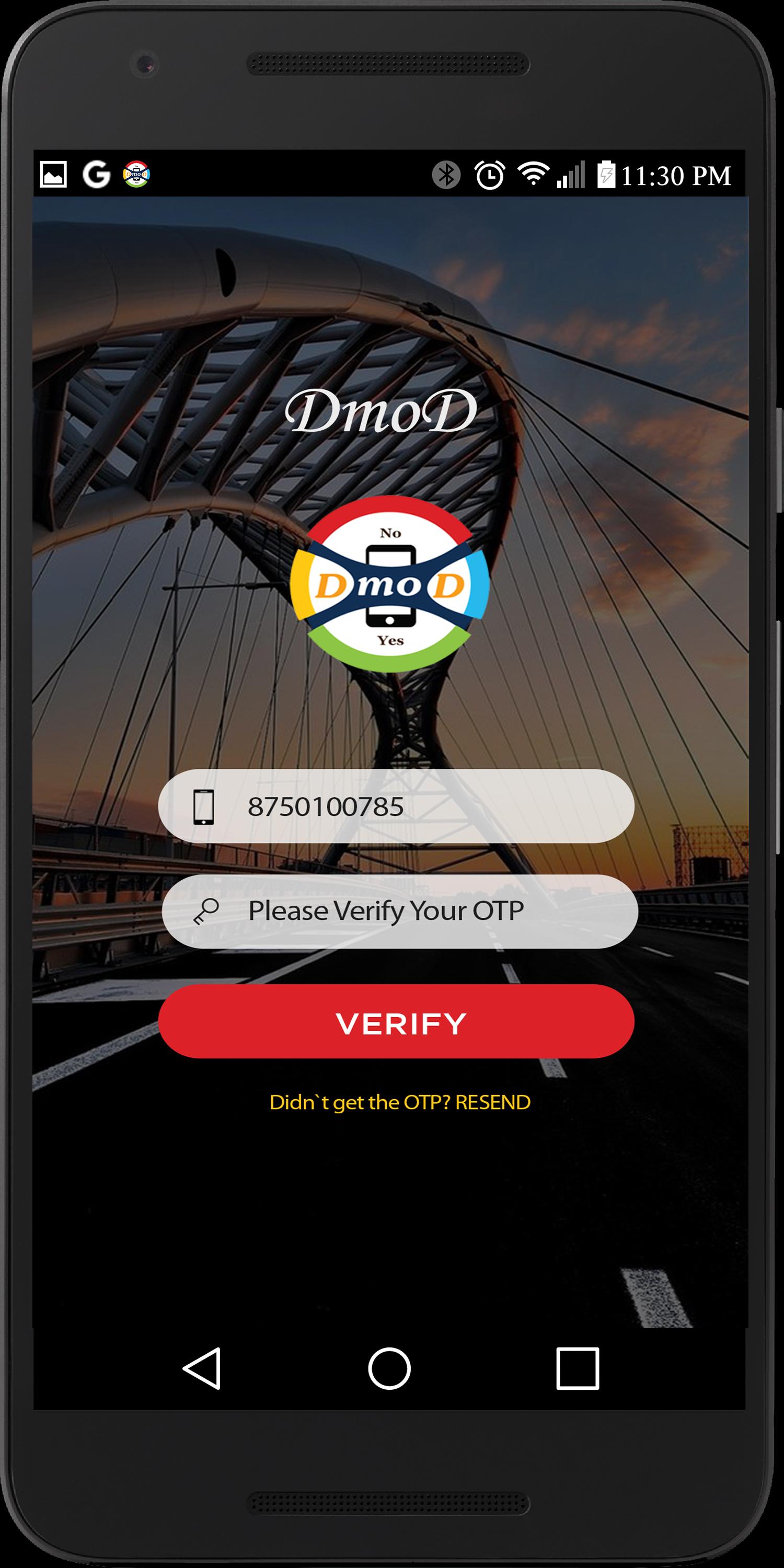Enter the OTP in the verification field
This screenshot has height=1568, width=784.
[x=399, y=911]
